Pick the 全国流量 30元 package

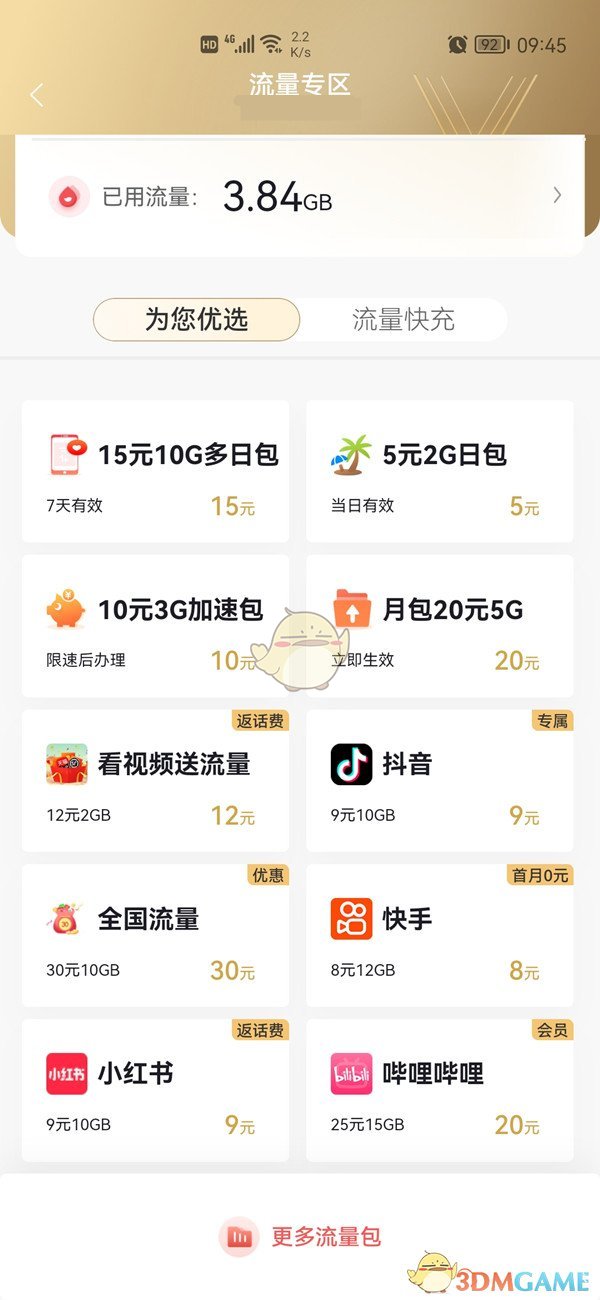point(155,937)
